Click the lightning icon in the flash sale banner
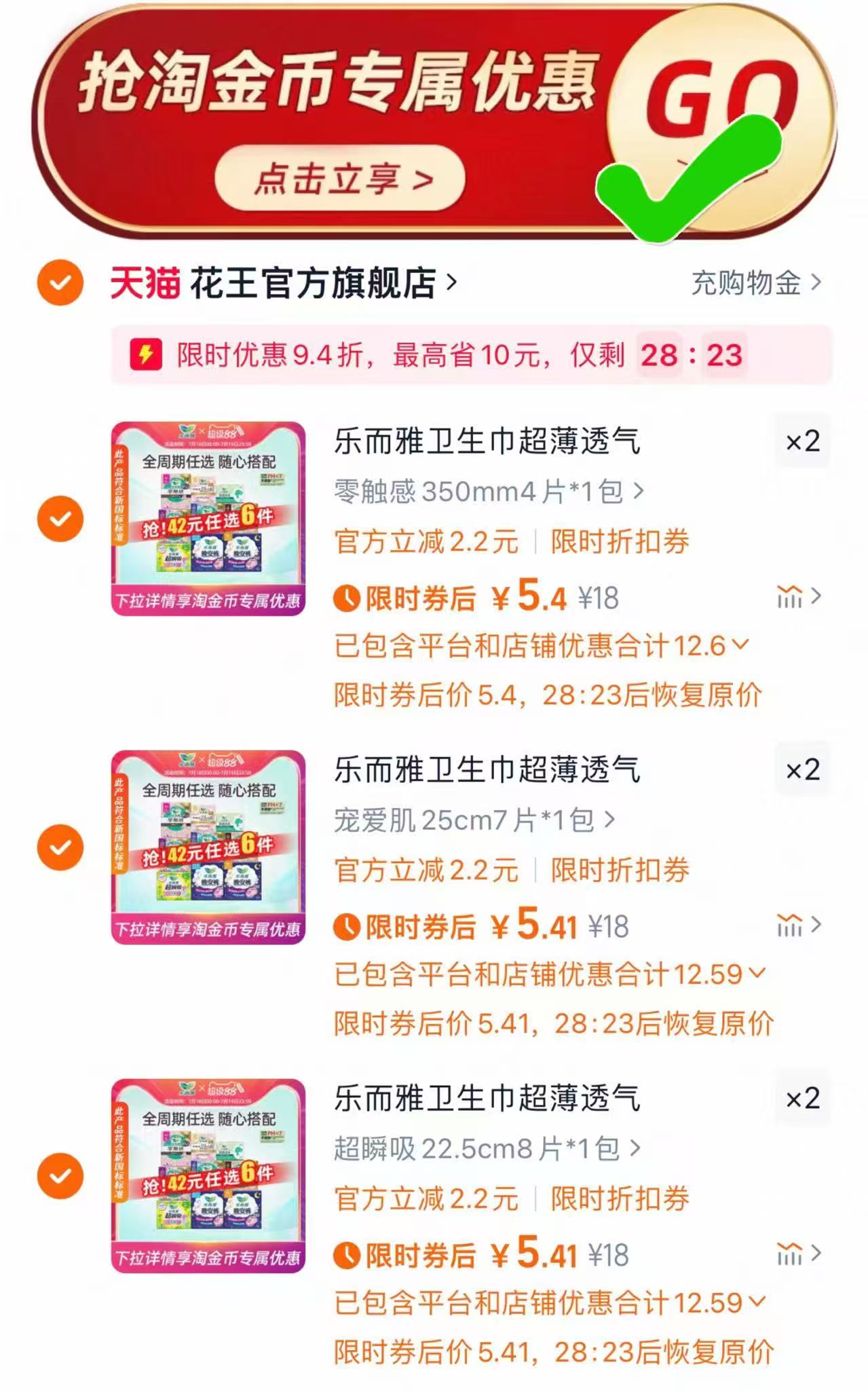This screenshot has height=1392, width=868. point(145,354)
